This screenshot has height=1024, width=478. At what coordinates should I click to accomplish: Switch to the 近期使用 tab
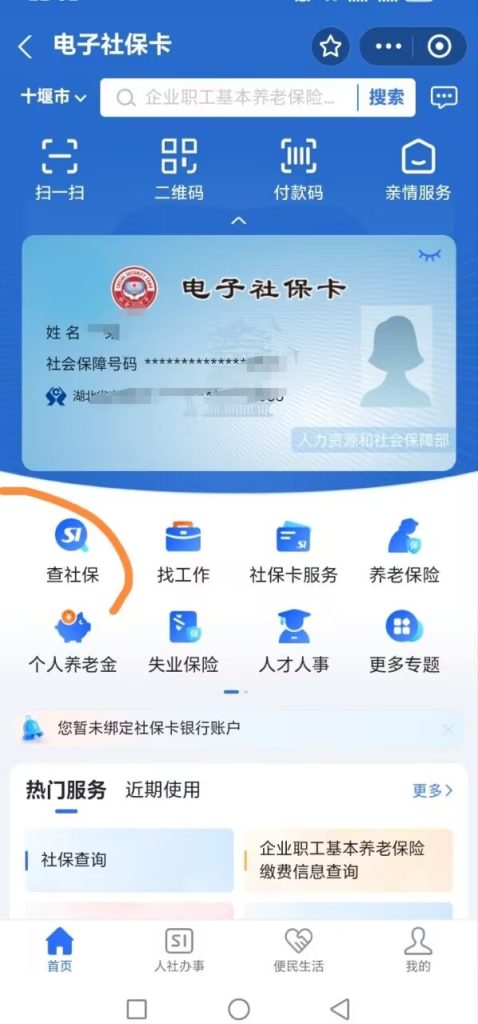(163, 790)
